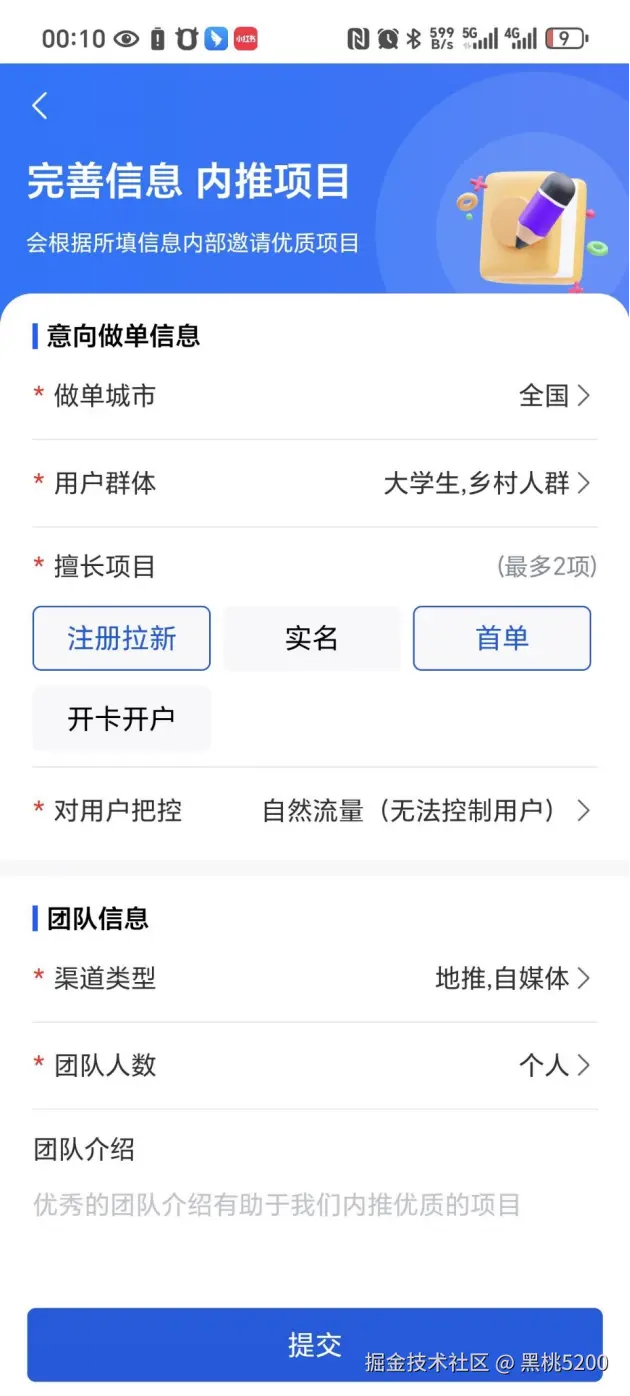This screenshot has height=1396, width=630.
Task: Select the 实名 project chip
Action: [x=312, y=638]
